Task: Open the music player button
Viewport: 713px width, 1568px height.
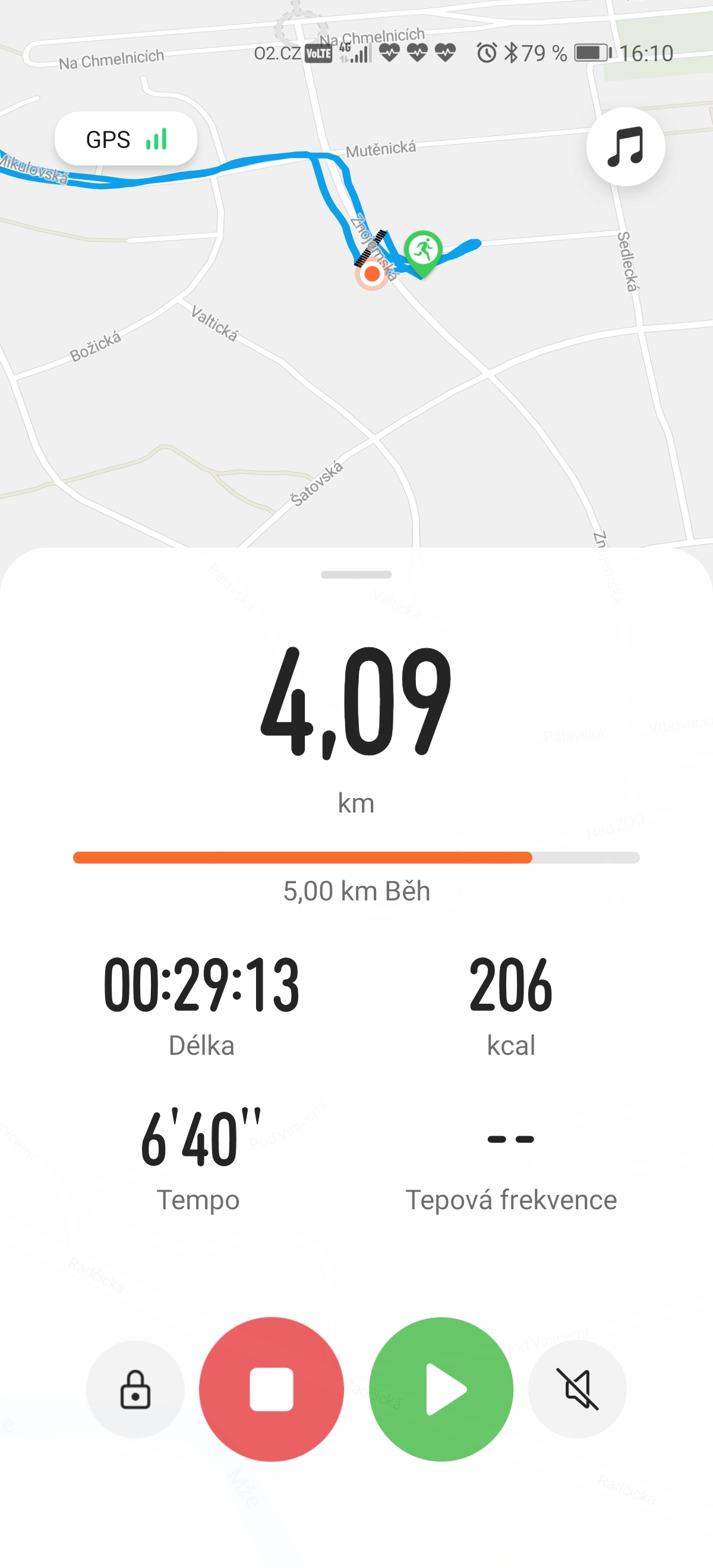Action: pyautogui.click(x=625, y=147)
